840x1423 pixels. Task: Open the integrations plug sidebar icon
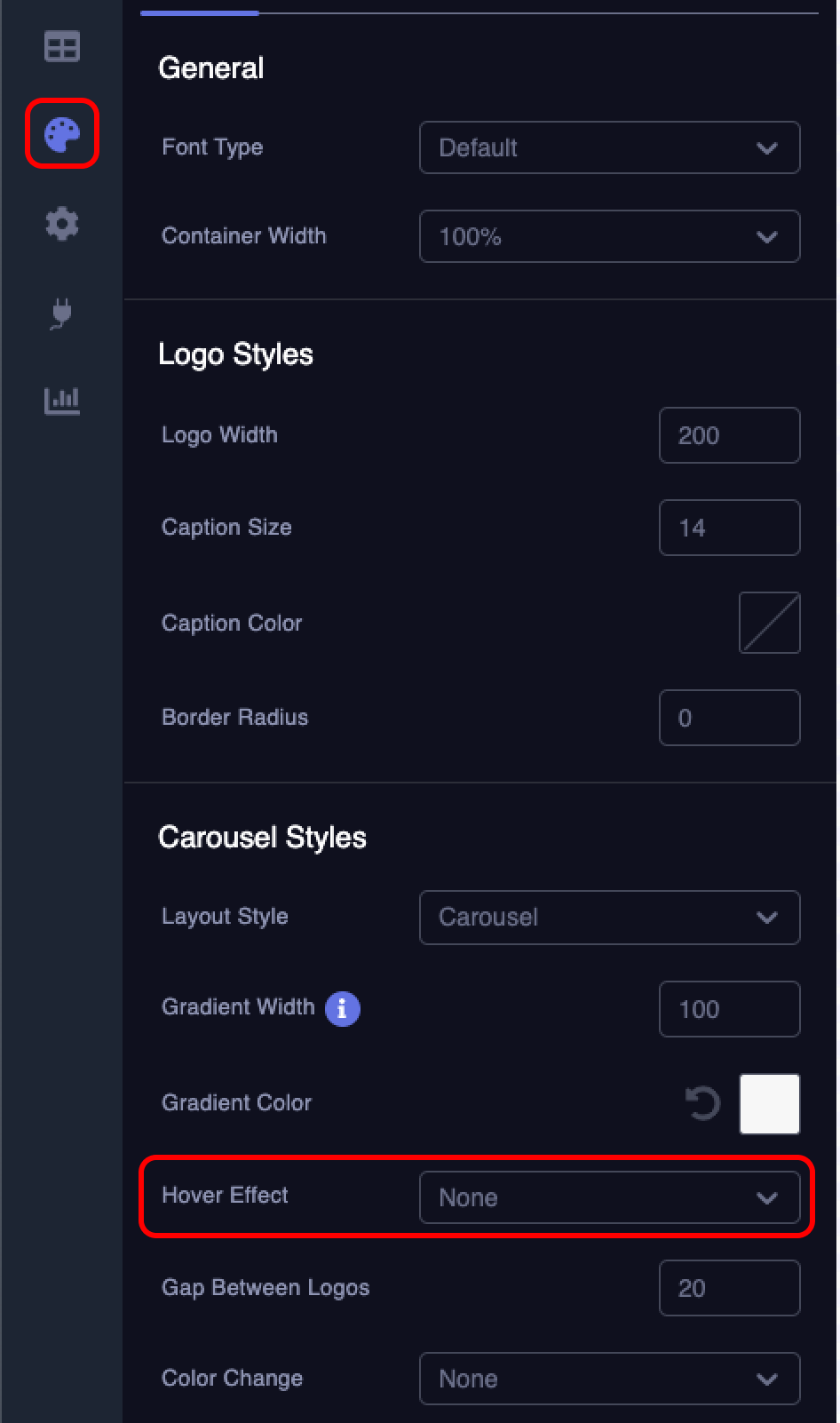click(x=61, y=313)
